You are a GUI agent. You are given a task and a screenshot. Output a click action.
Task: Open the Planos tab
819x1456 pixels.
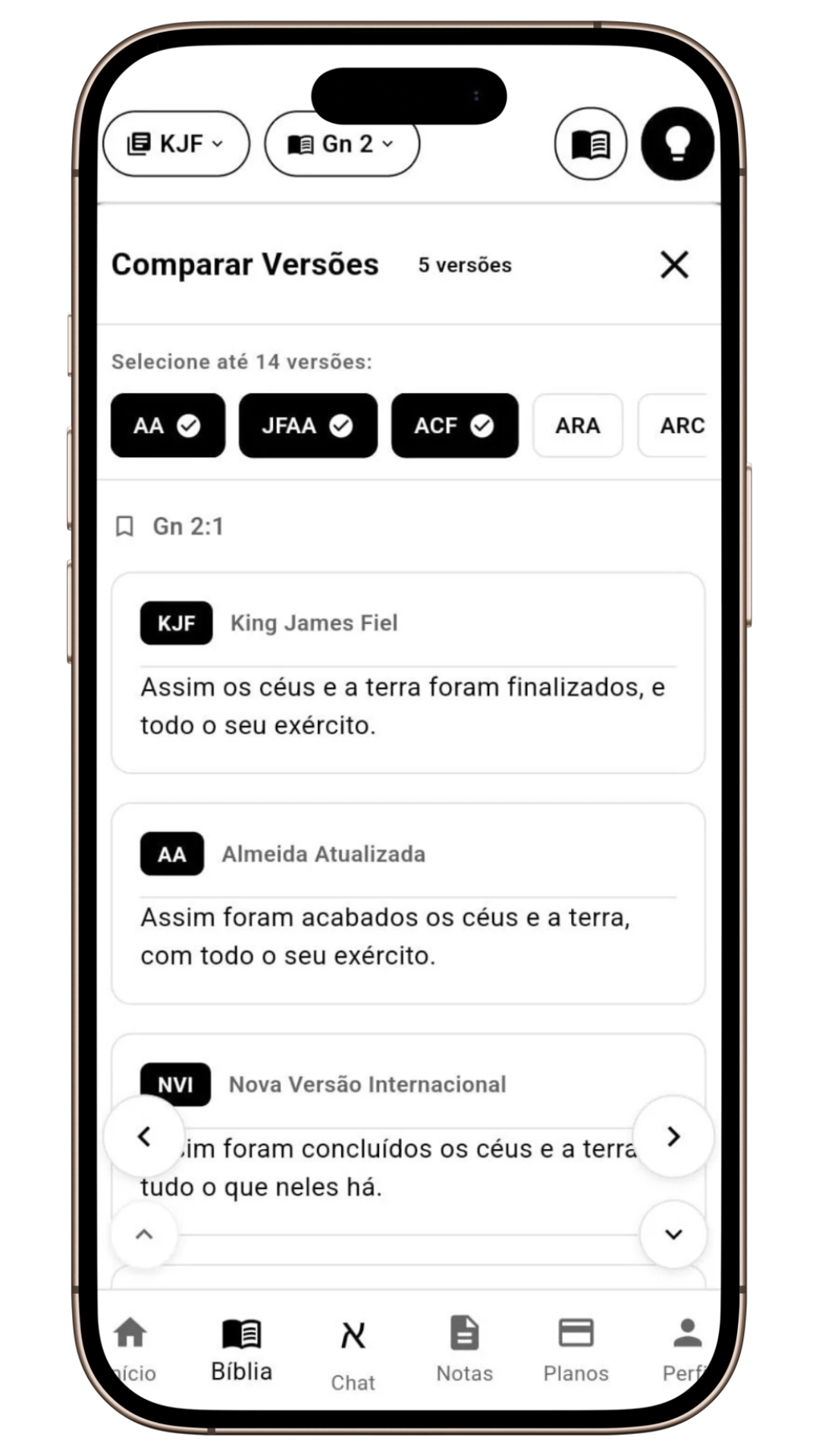(576, 1349)
